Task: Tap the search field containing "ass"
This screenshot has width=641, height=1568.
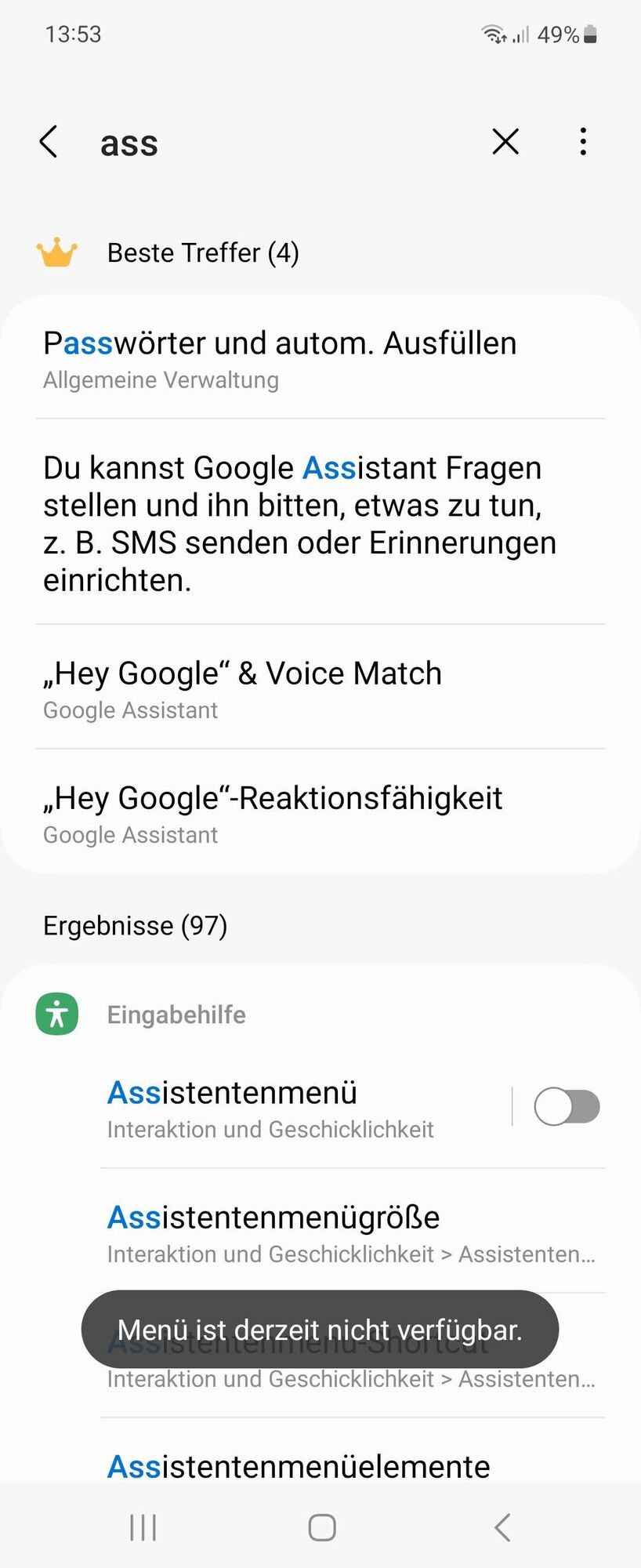Action: coord(282,143)
